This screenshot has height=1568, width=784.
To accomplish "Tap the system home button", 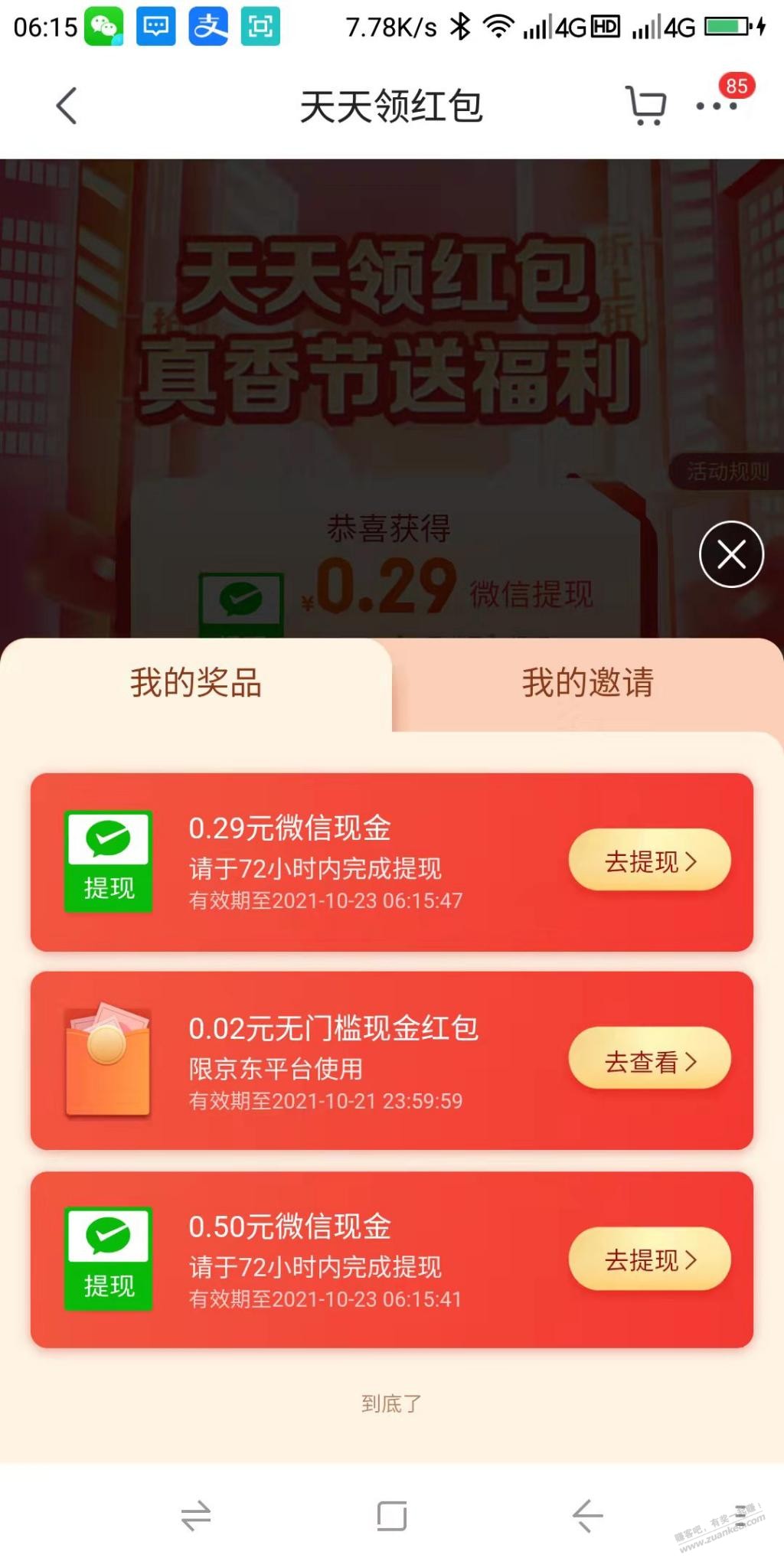I will (x=391, y=1515).
